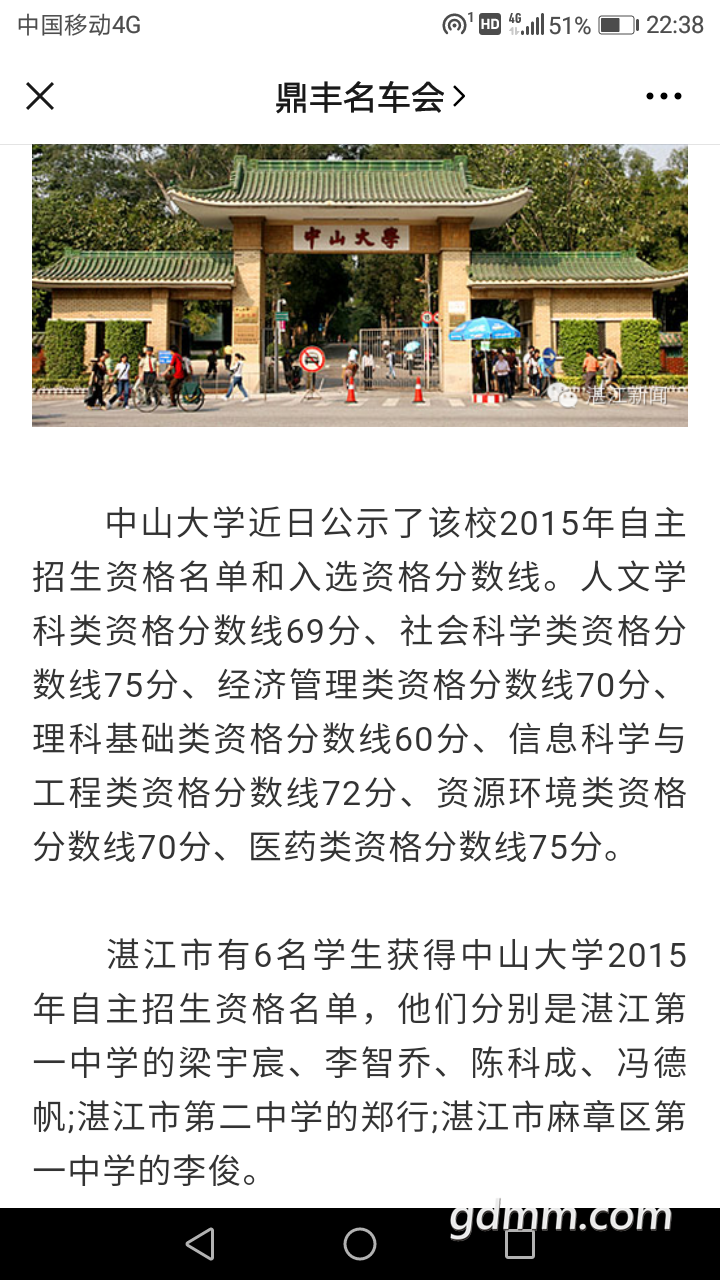Open the 鼎丰名车会 account page

click(x=370, y=96)
